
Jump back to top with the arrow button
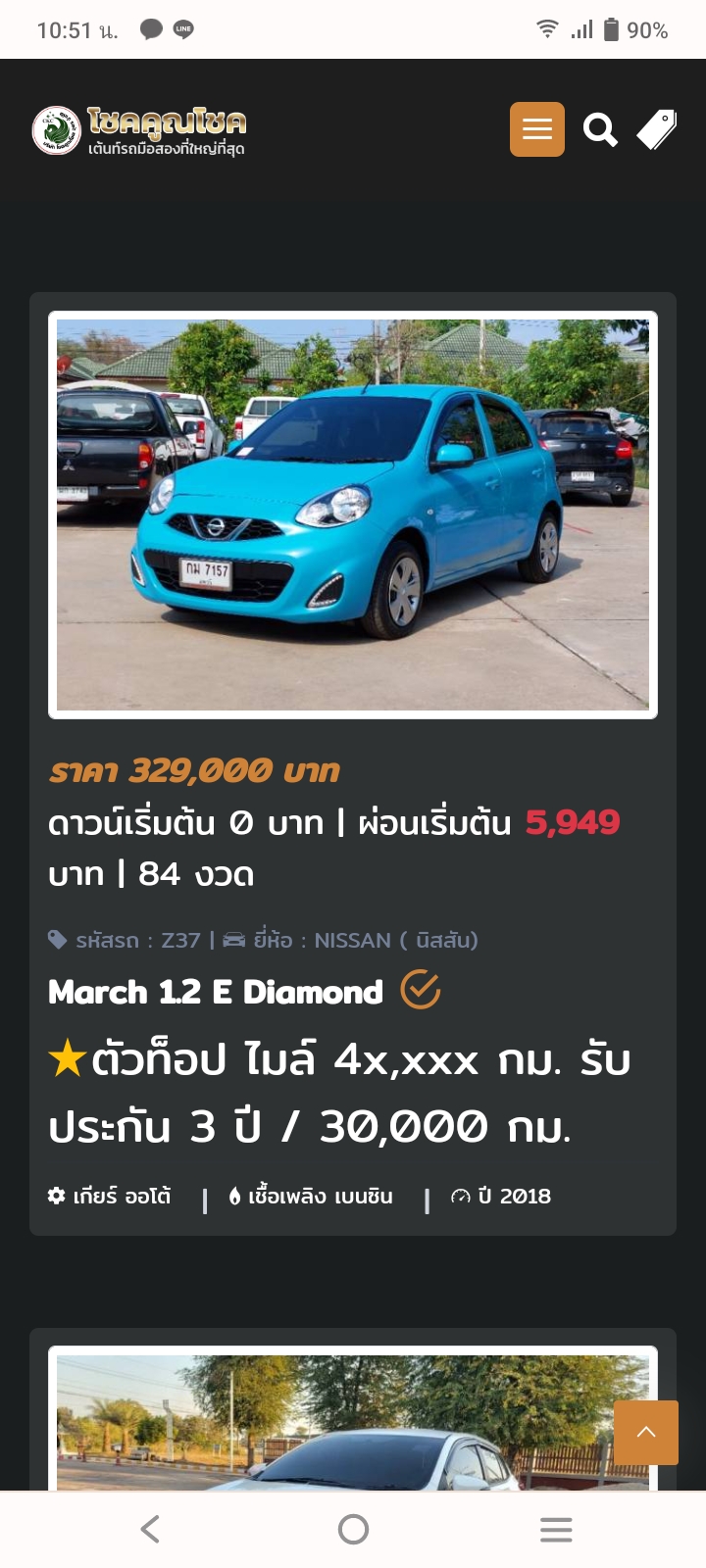click(x=645, y=1432)
